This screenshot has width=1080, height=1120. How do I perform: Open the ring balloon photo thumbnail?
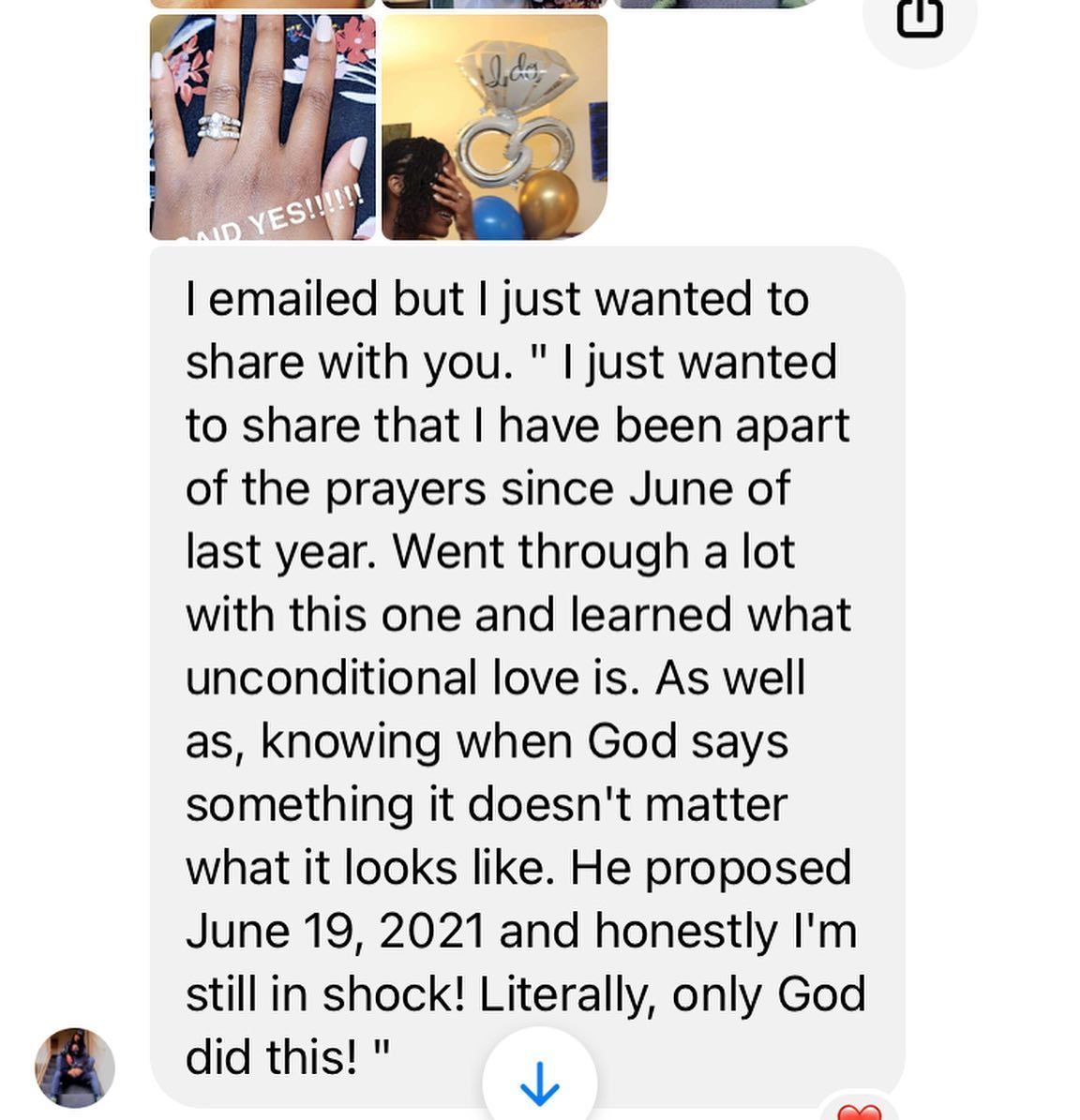494,127
